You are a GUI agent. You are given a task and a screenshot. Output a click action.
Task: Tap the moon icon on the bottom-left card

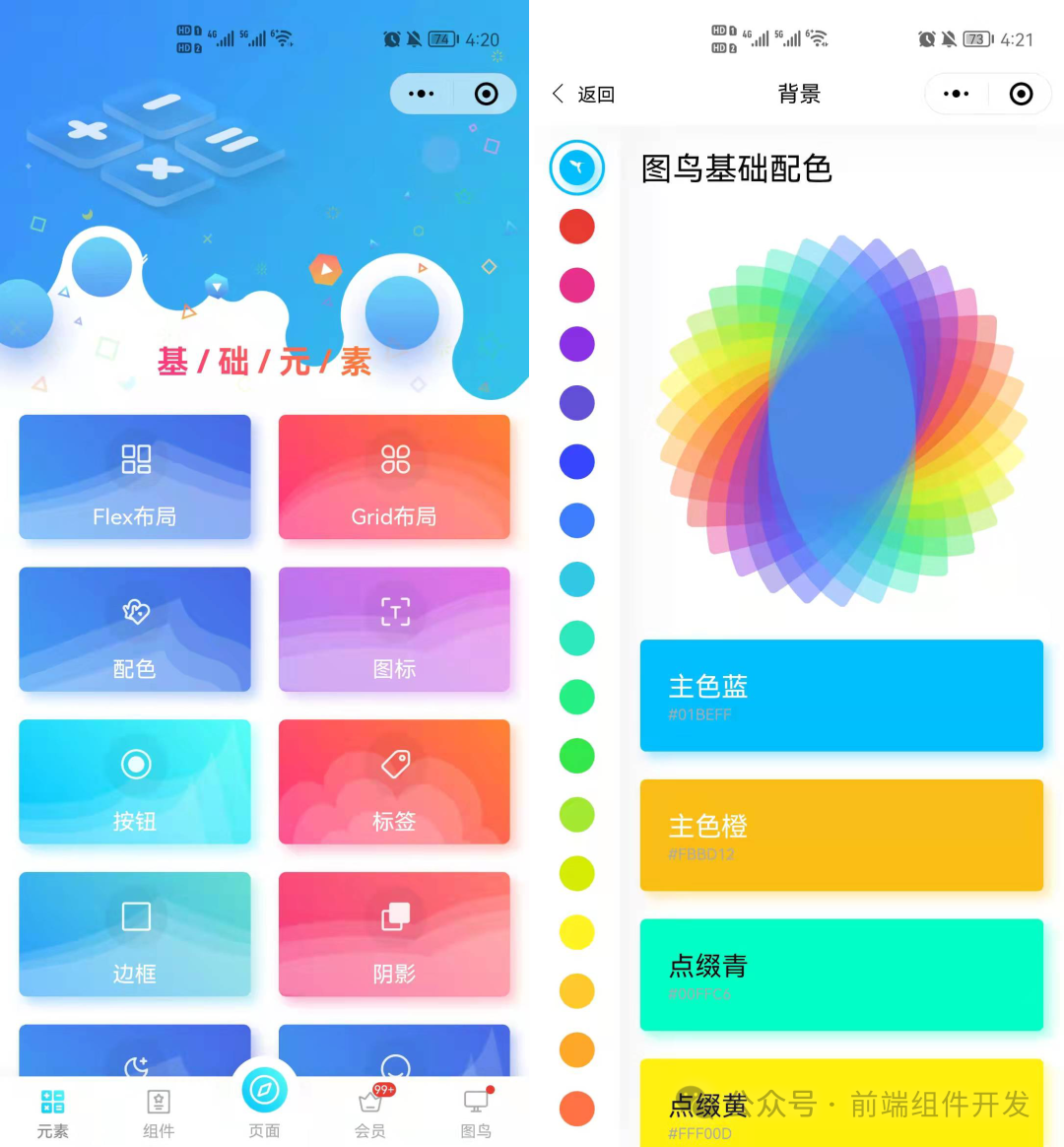(135, 1064)
